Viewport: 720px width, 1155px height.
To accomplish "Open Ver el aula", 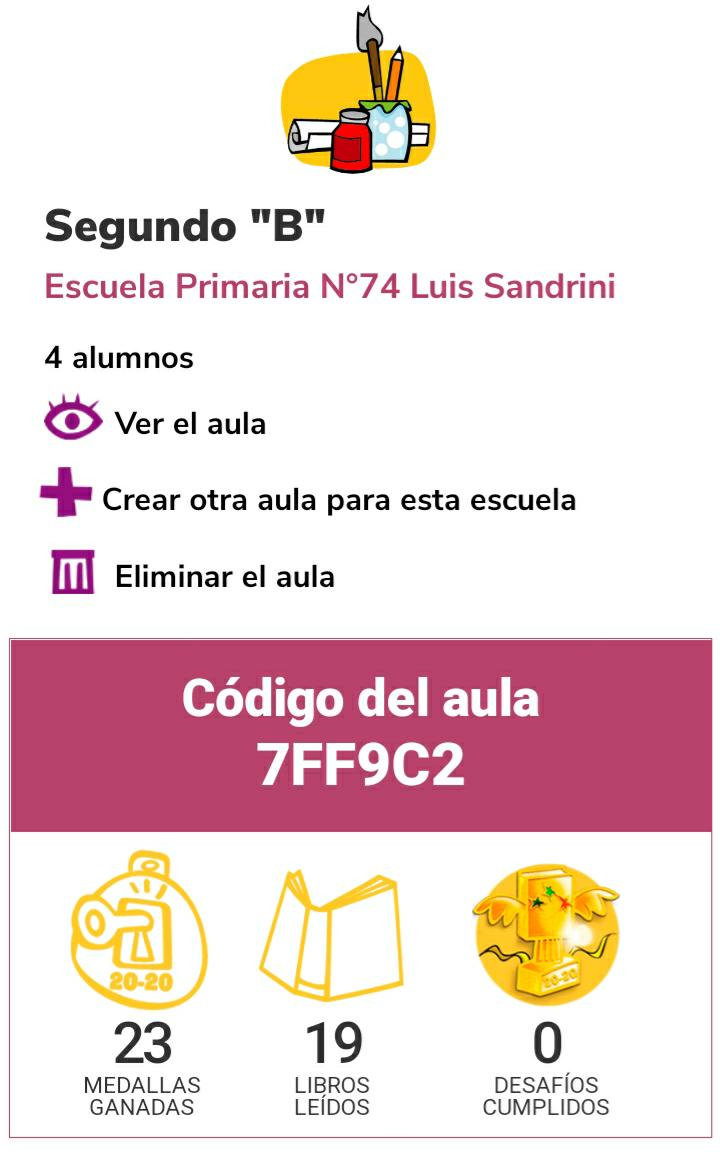I will point(155,421).
